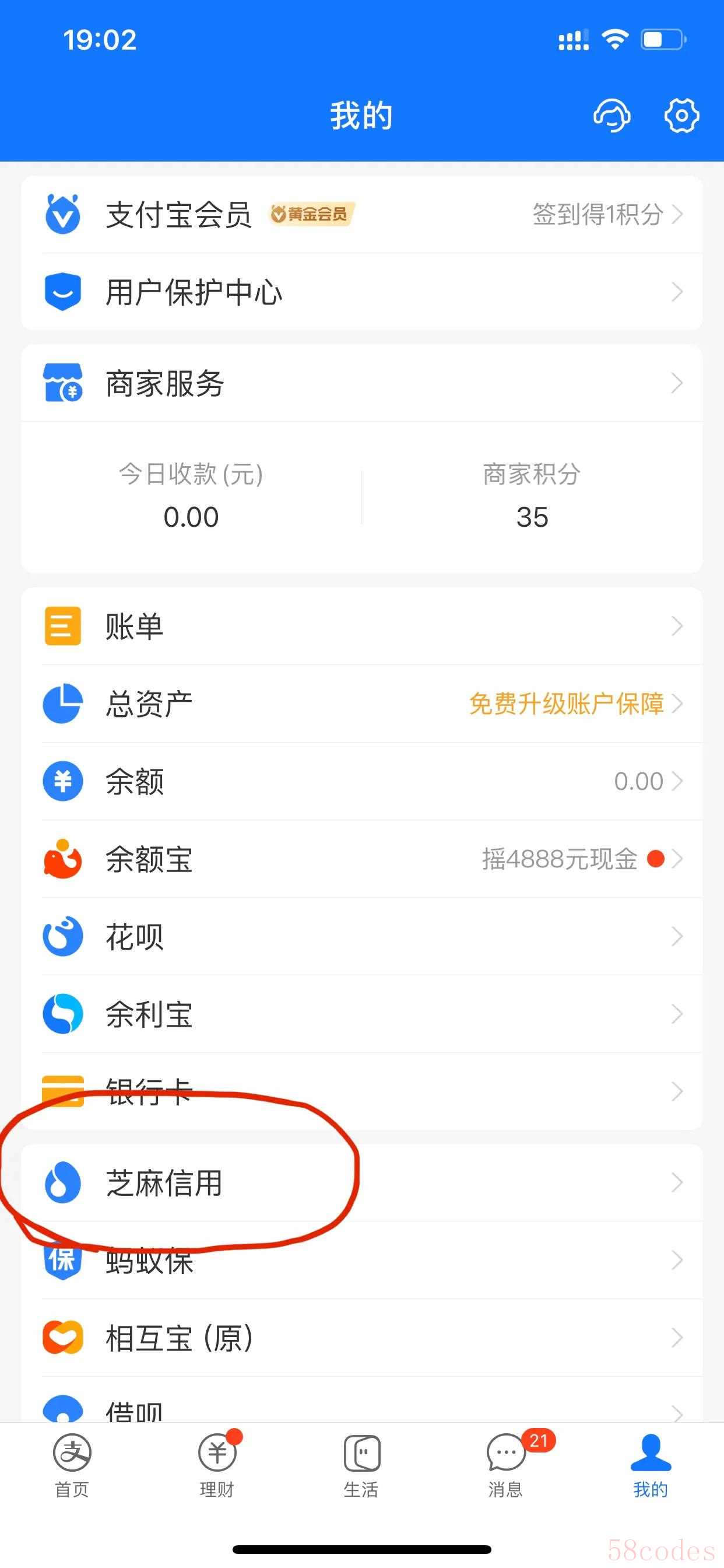Screen dimensions: 724x1568
Task: Open 商家服务 row
Action: [x=362, y=383]
